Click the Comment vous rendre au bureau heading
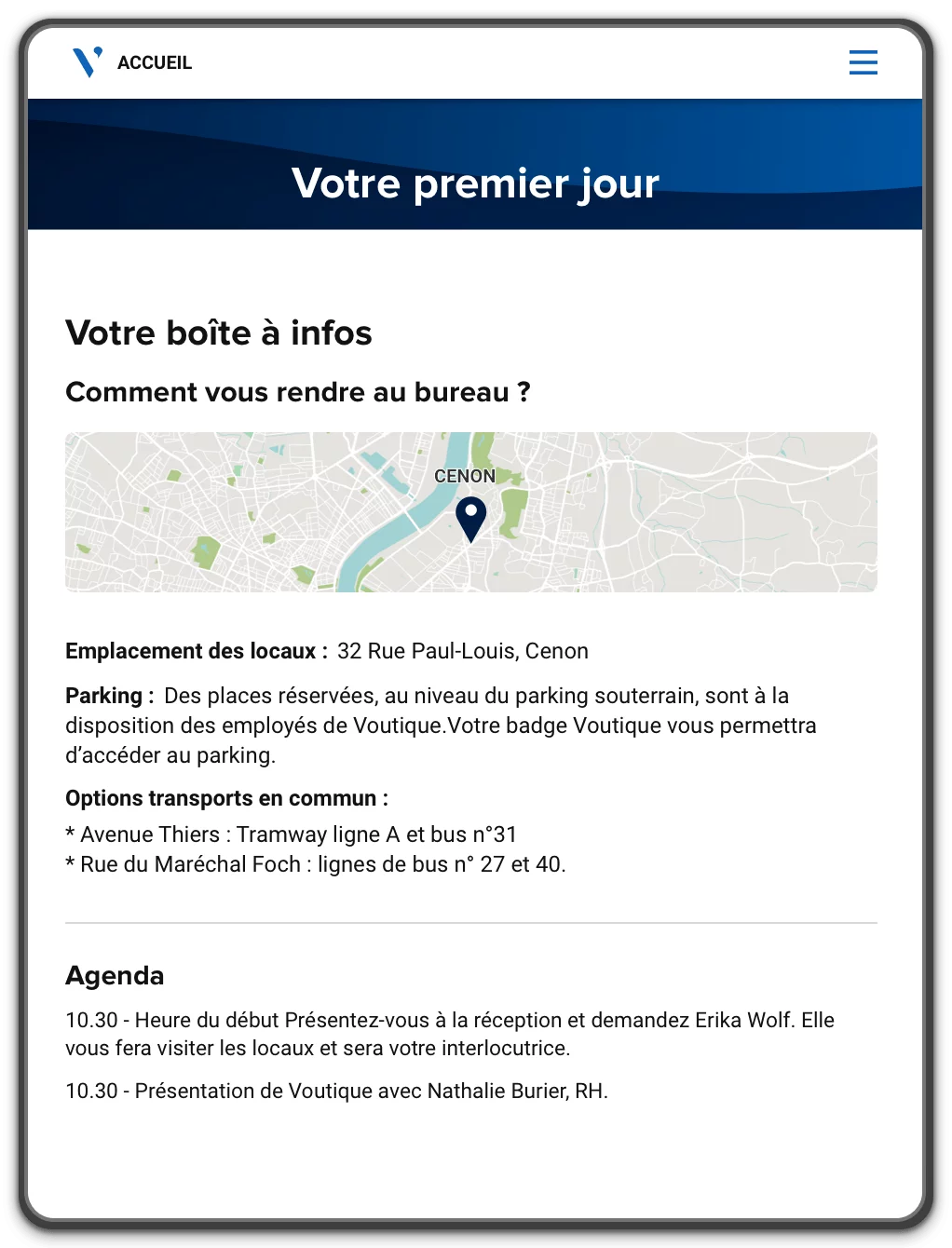This screenshot has width=952, height=1248. [298, 392]
